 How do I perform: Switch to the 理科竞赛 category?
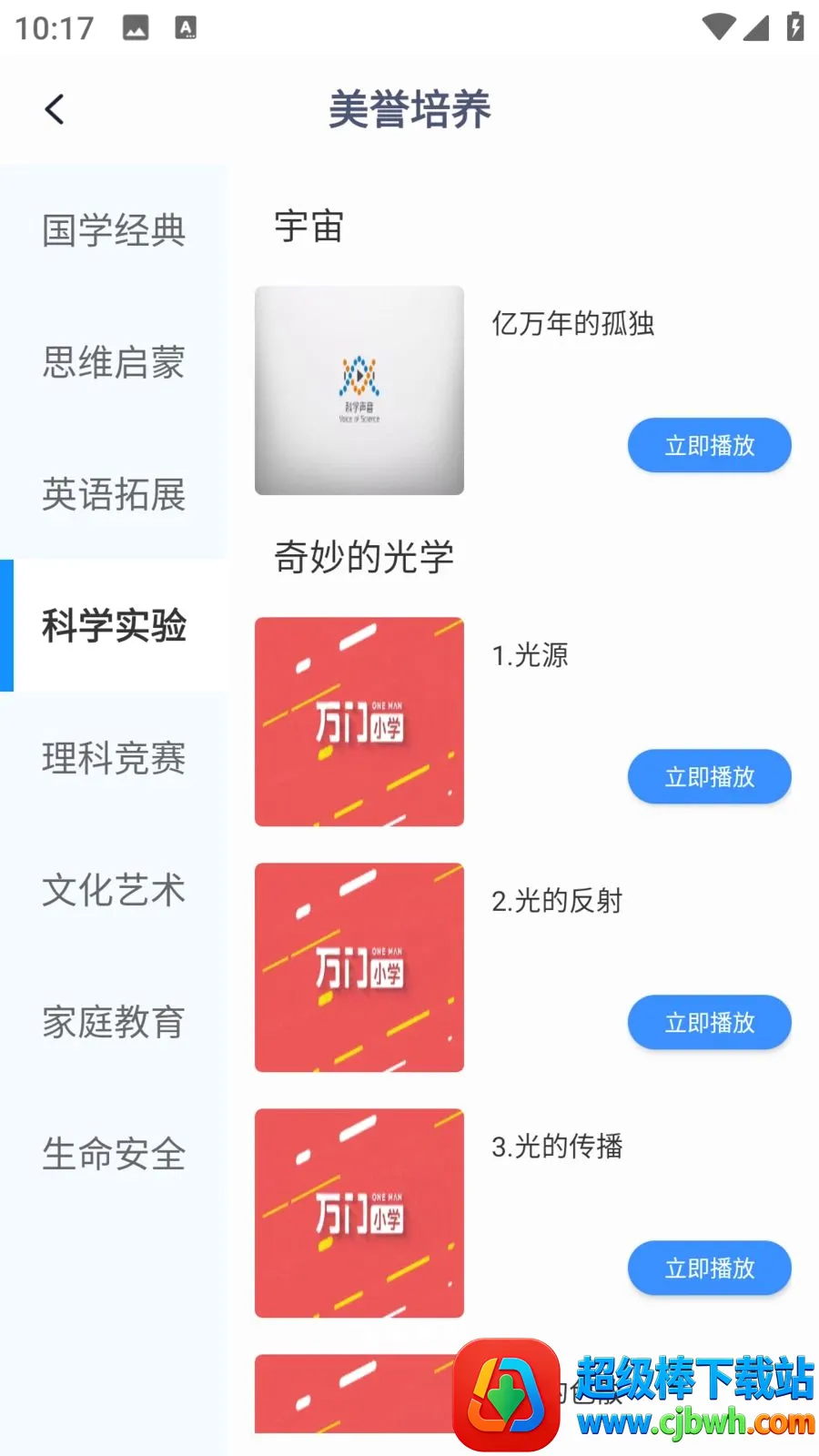114,758
